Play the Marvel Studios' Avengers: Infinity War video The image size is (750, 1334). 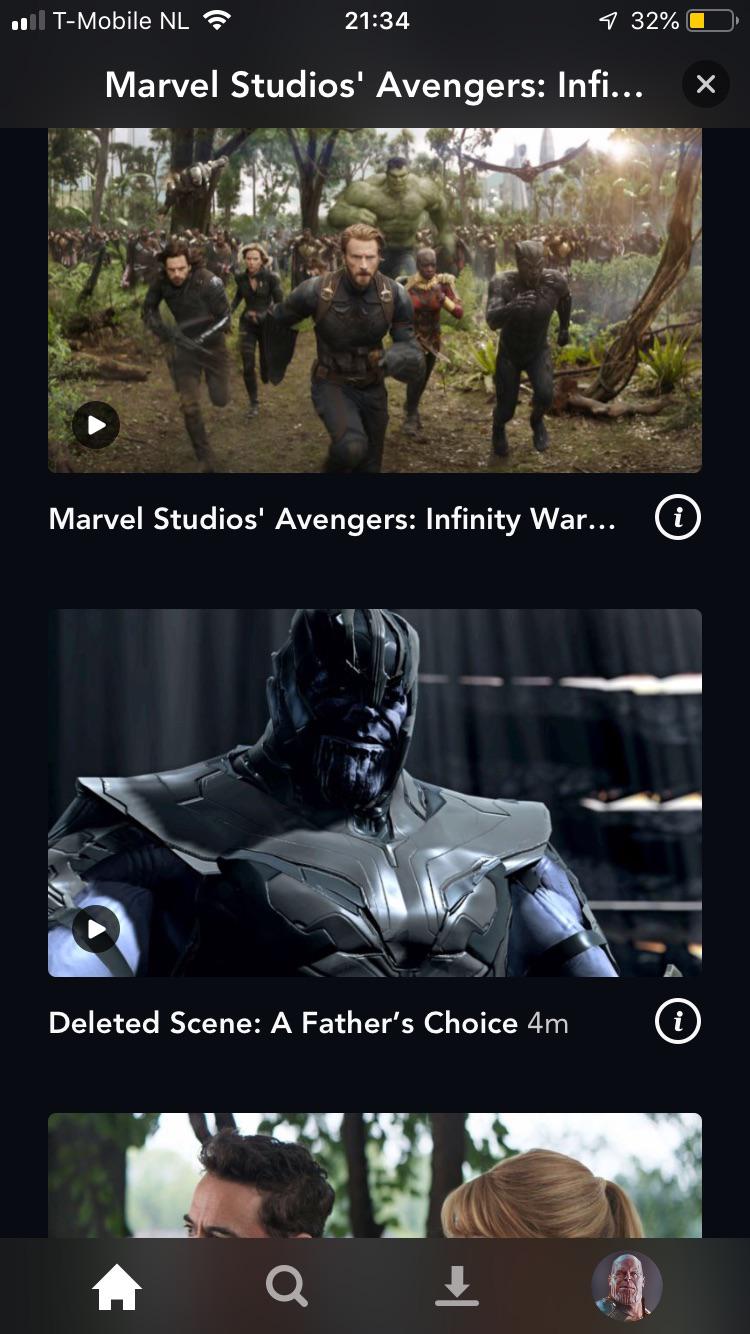pos(96,426)
